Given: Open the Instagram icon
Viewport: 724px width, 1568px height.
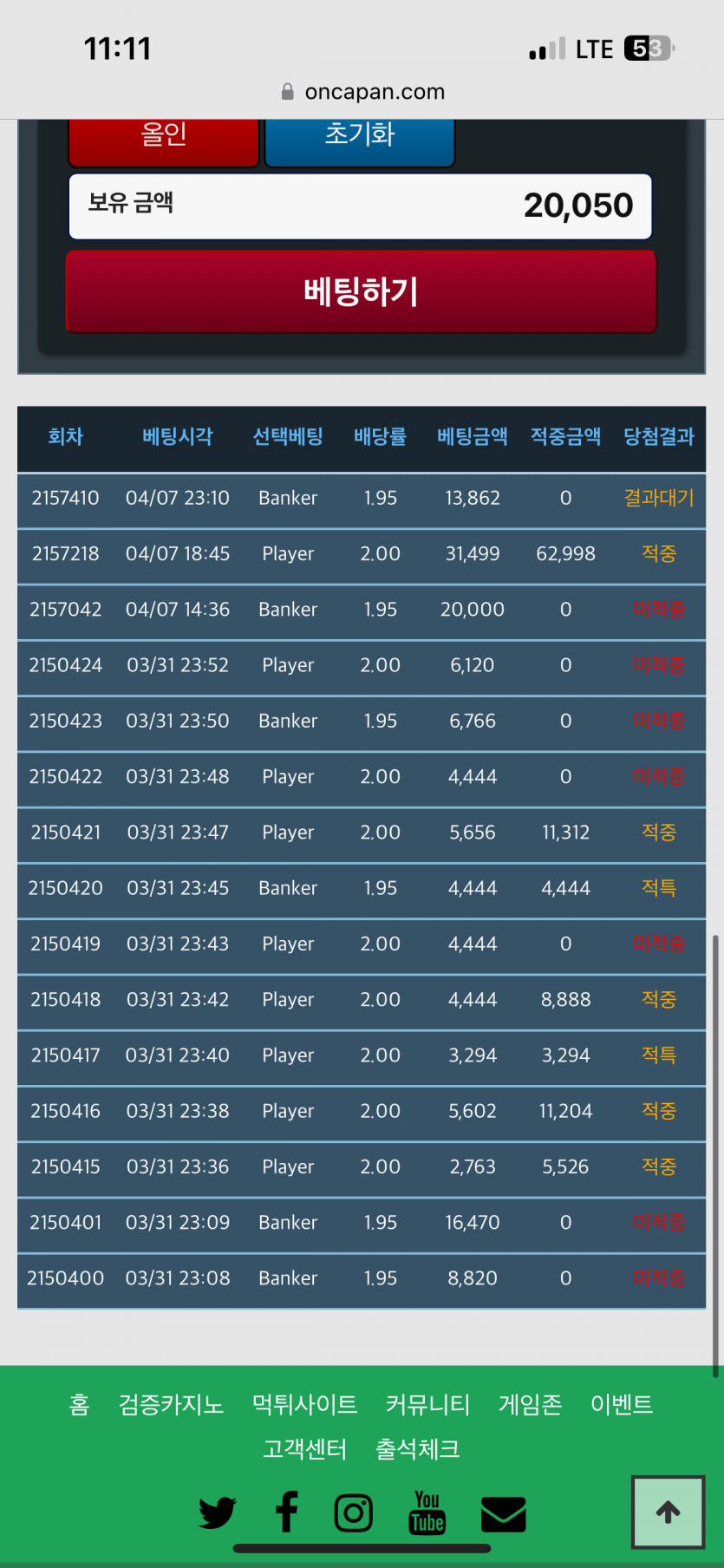Looking at the screenshot, I should coord(354,1512).
